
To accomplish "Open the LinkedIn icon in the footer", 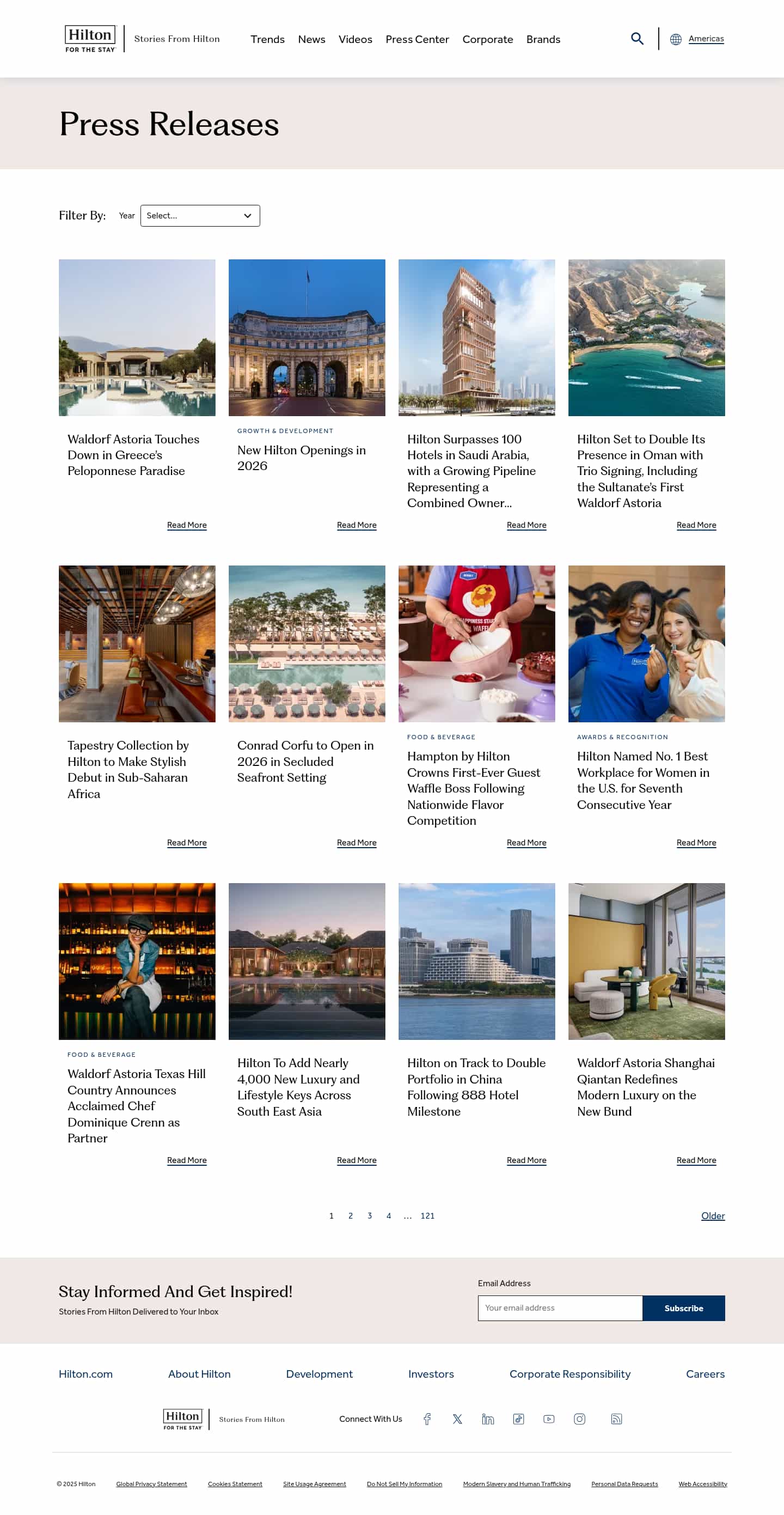I will pos(488,1419).
